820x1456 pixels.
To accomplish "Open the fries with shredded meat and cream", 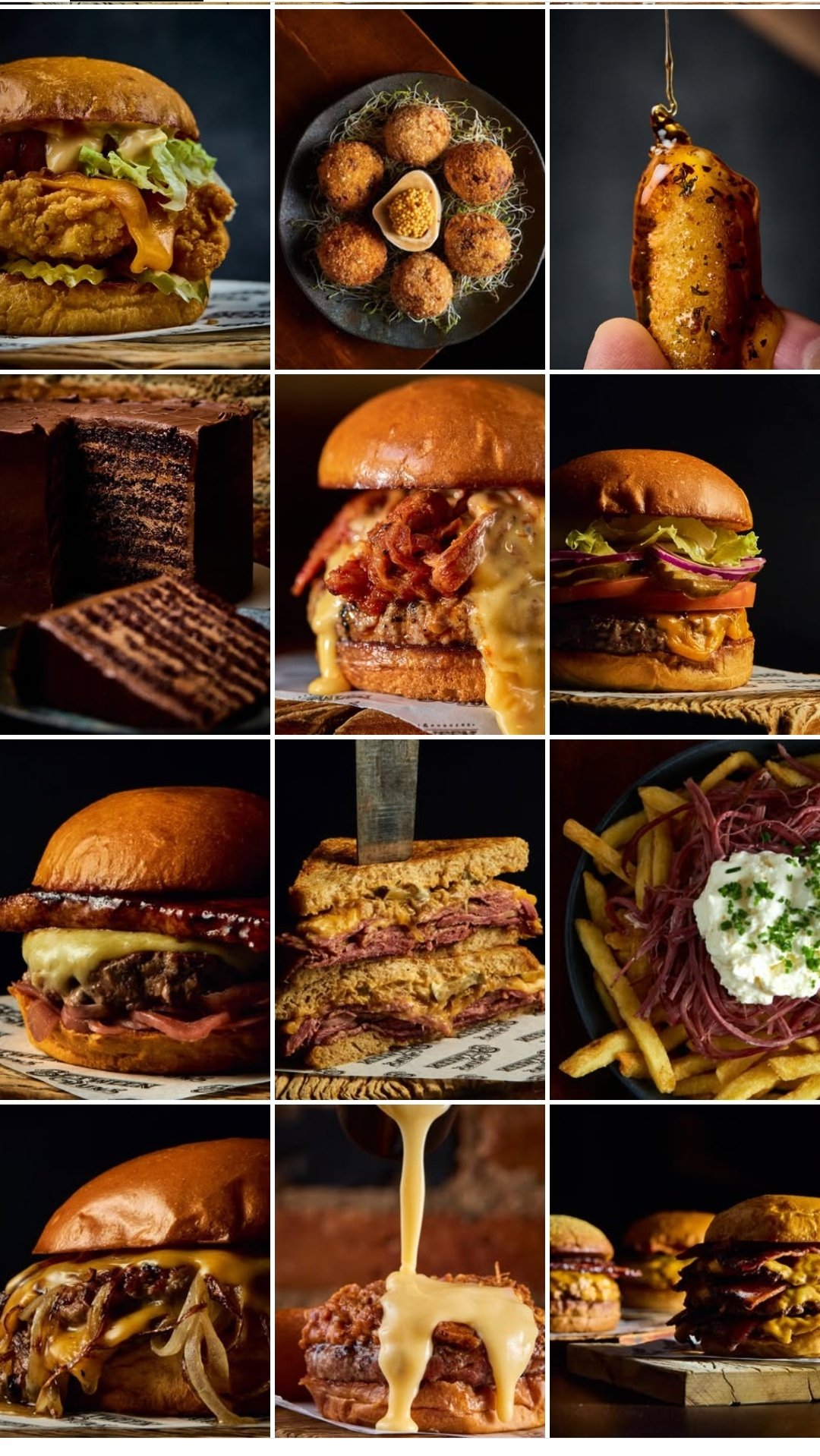I will (685, 919).
